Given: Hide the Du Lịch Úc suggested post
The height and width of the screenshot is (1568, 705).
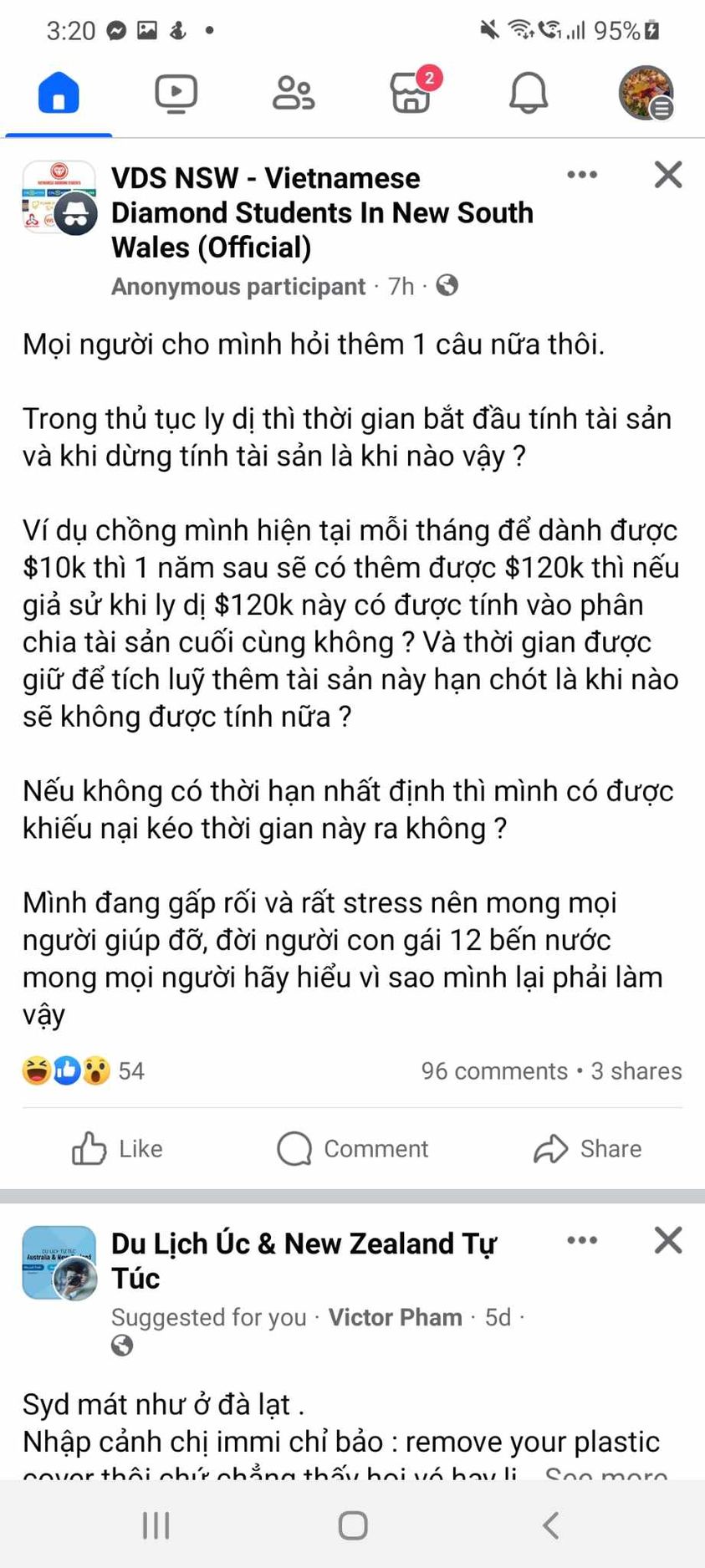Looking at the screenshot, I should pyautogui.click(x=668, y=1240).
